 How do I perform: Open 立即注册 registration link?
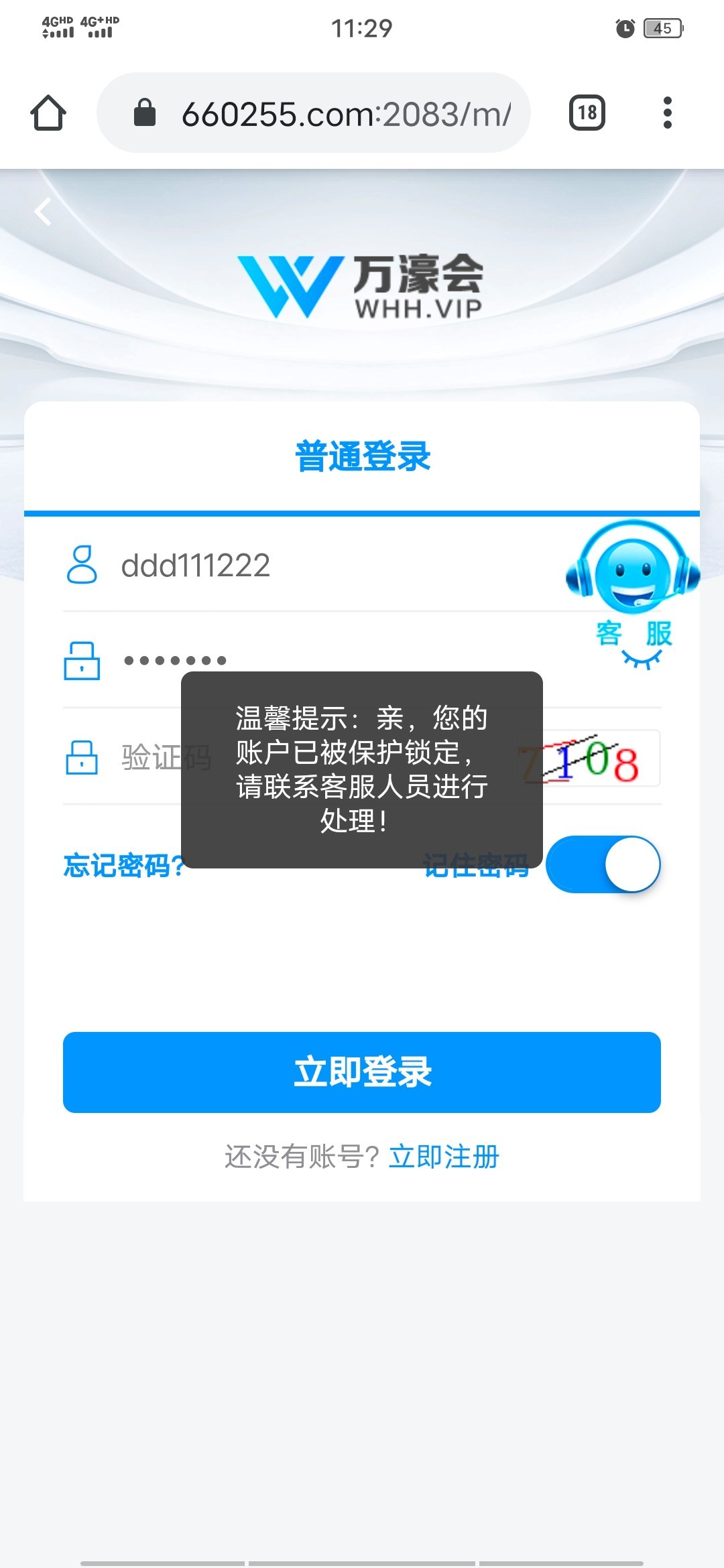pos(444,1157)
